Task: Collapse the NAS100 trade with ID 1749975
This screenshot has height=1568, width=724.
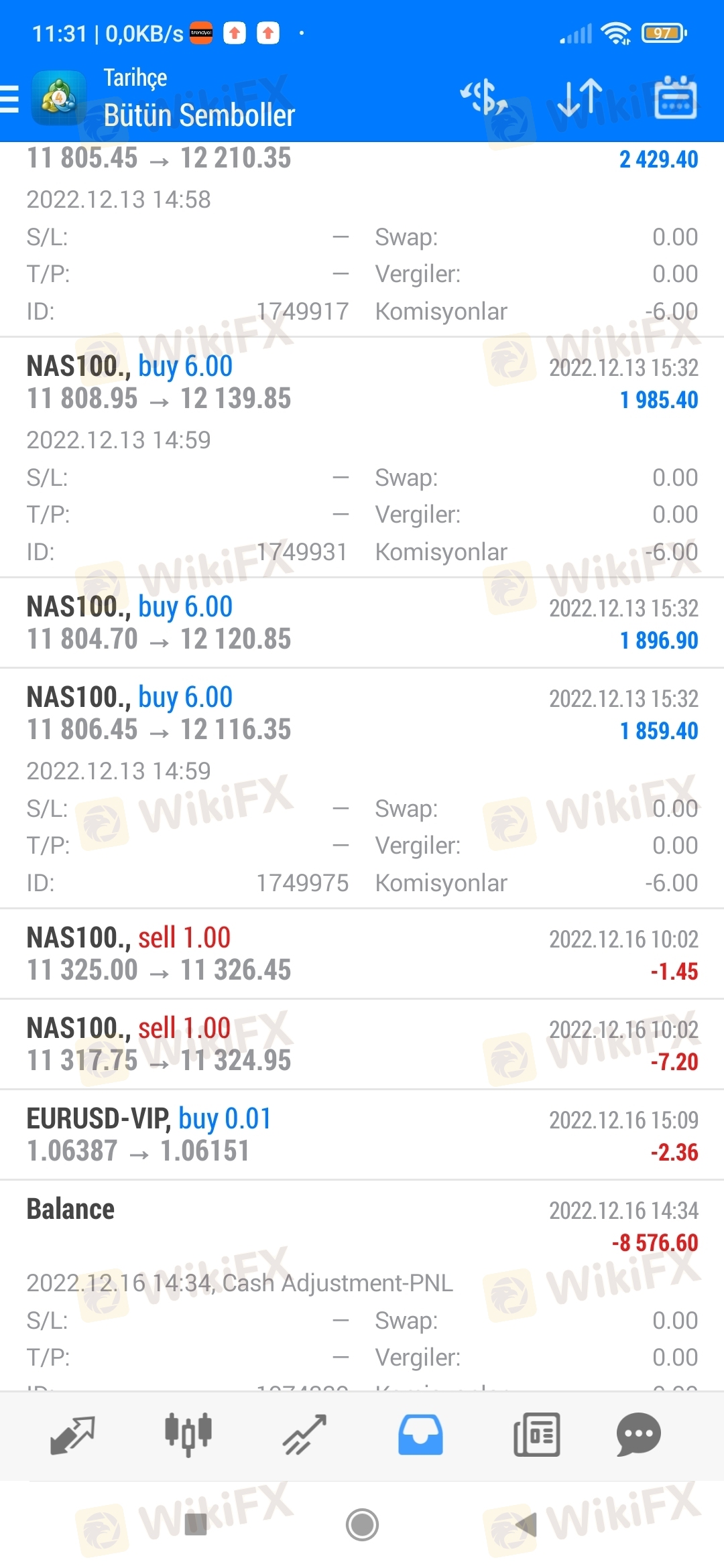Action: coord(362,788)
